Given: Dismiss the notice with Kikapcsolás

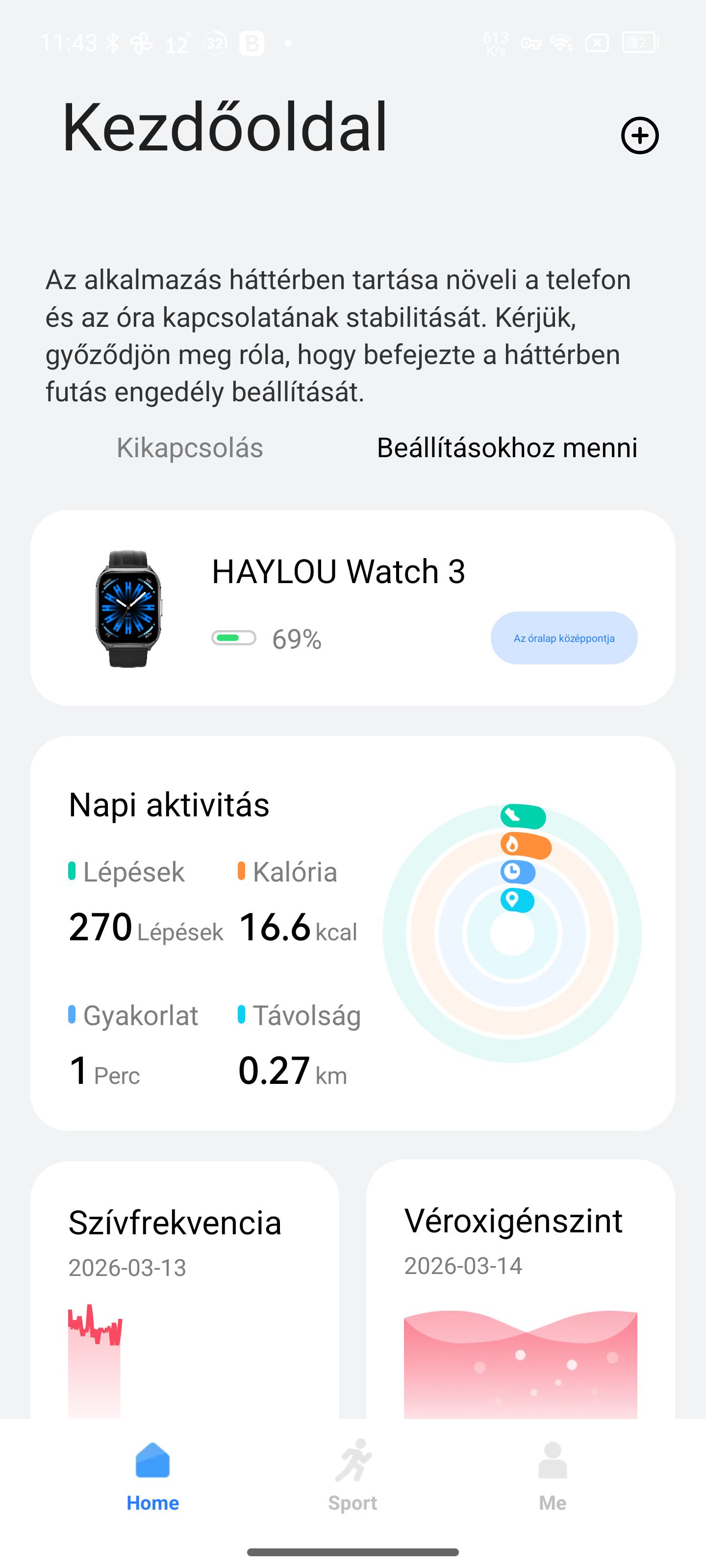Looking at the screenshot, I should (x=189, y=448).
